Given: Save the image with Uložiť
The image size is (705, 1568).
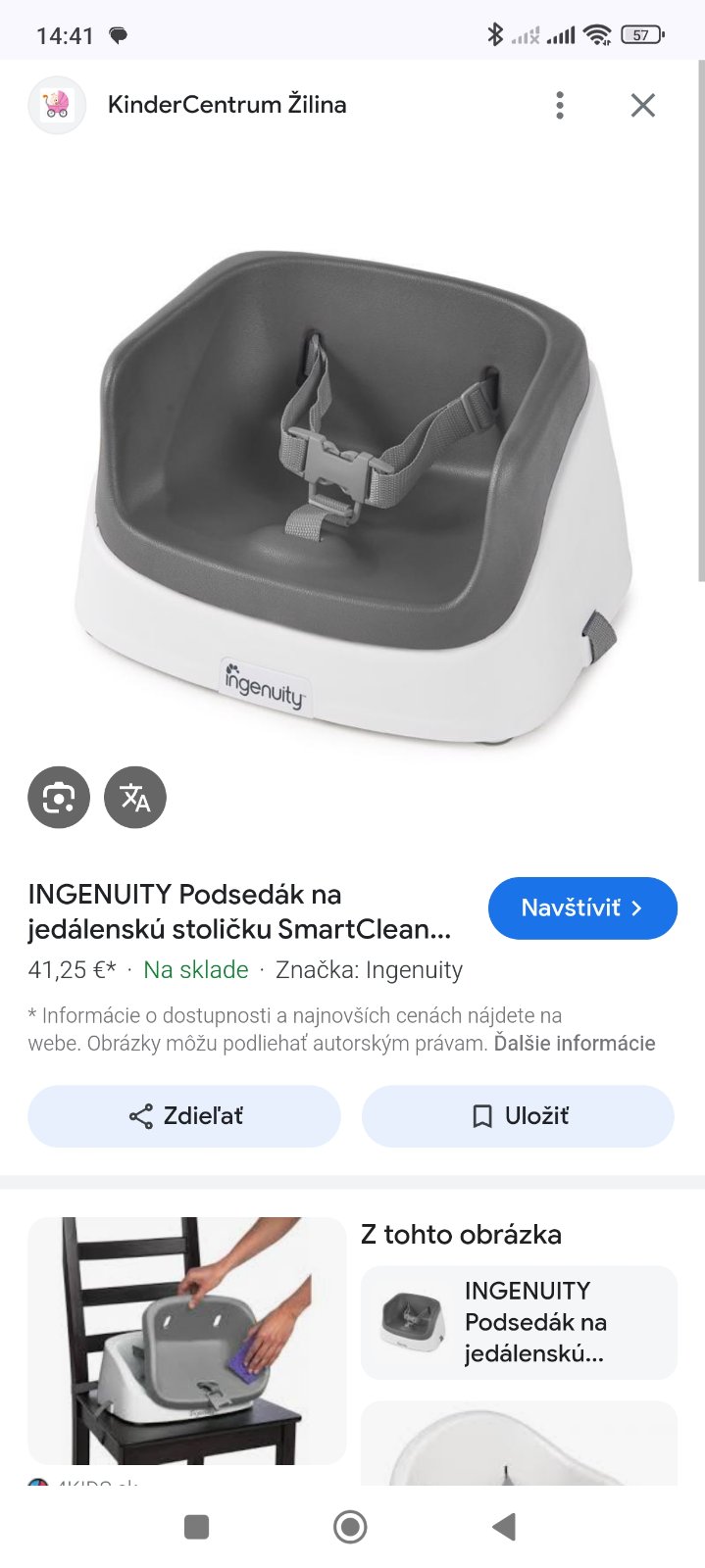Looking at the screenshot, I should 518,1116.
